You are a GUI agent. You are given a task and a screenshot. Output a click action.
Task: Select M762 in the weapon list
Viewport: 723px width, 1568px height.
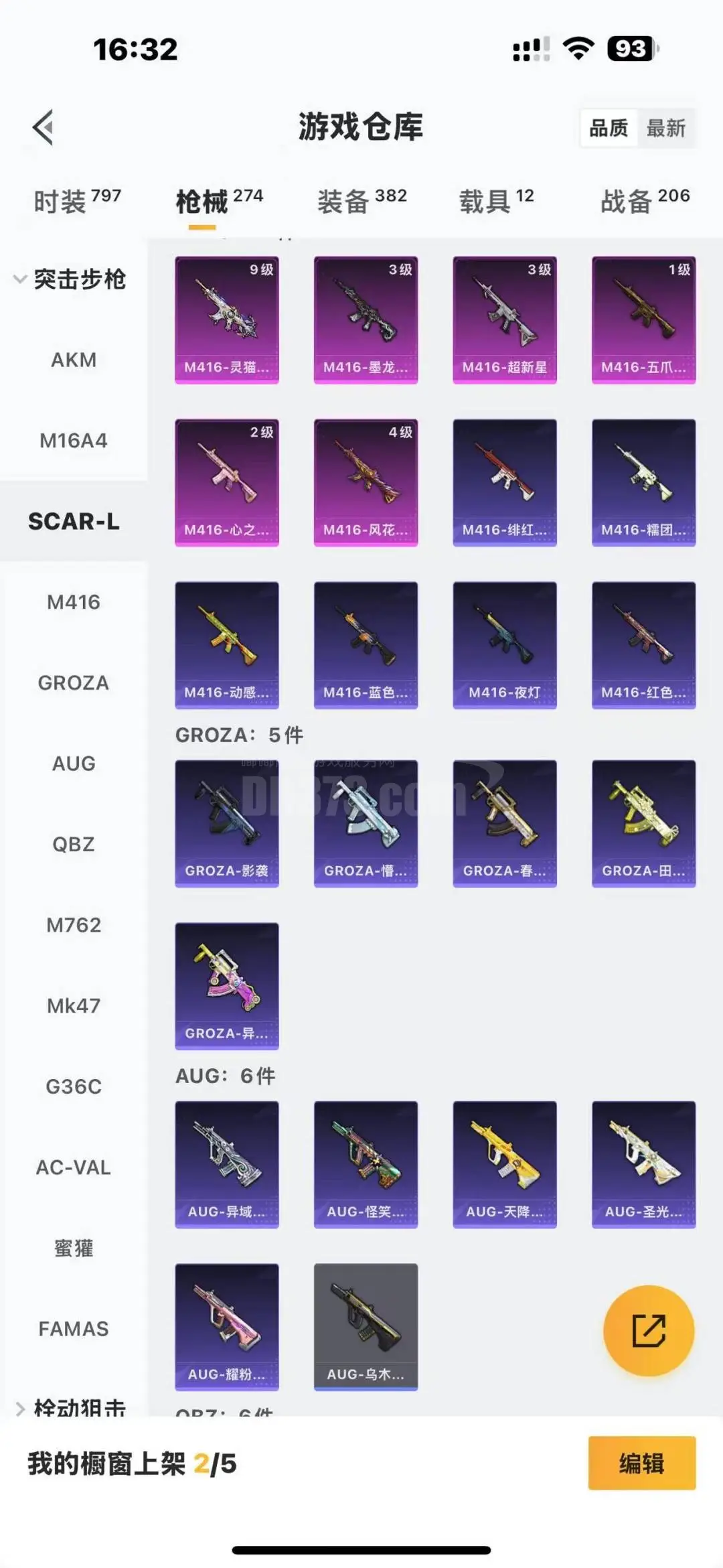point(74,925)
